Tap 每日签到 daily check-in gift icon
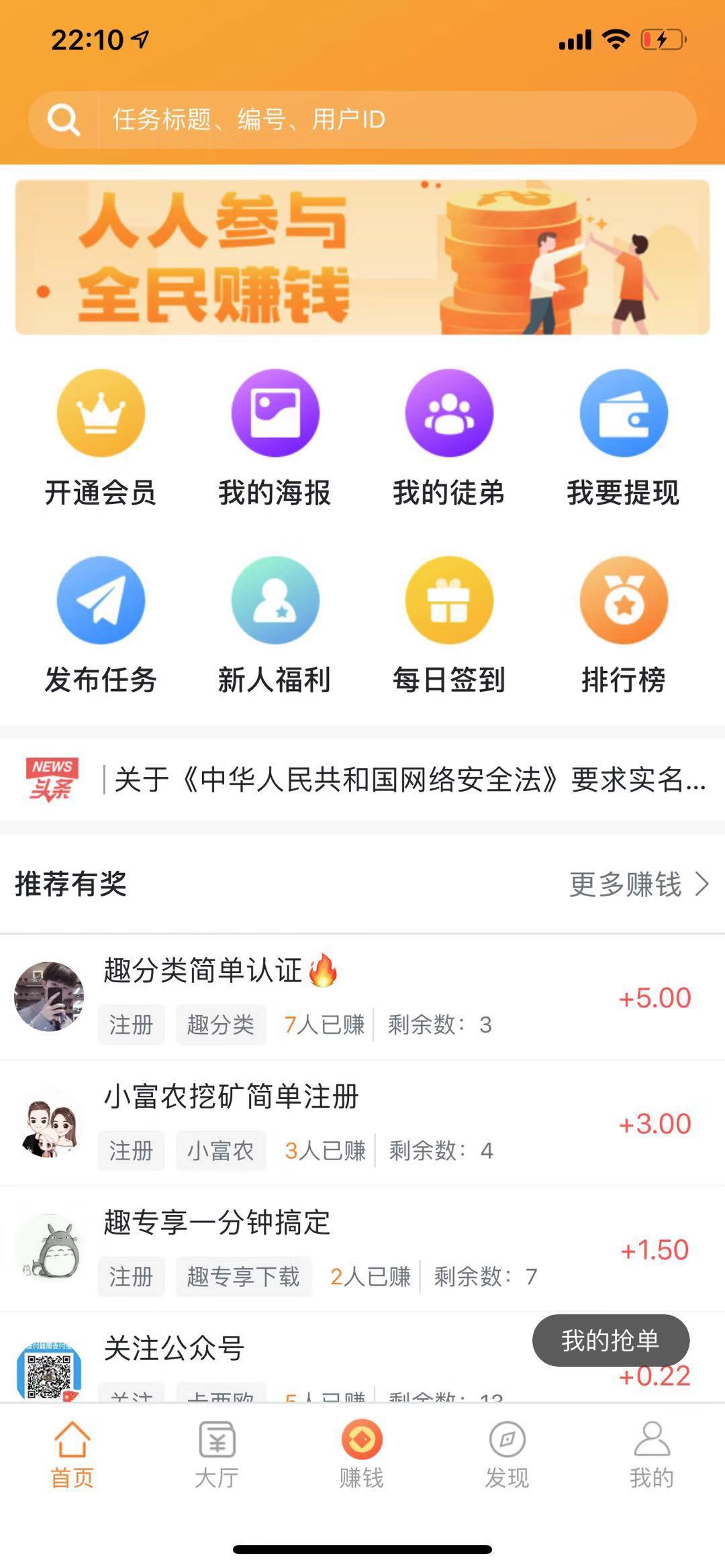The image size is (725, 1568). pos(448,602)
